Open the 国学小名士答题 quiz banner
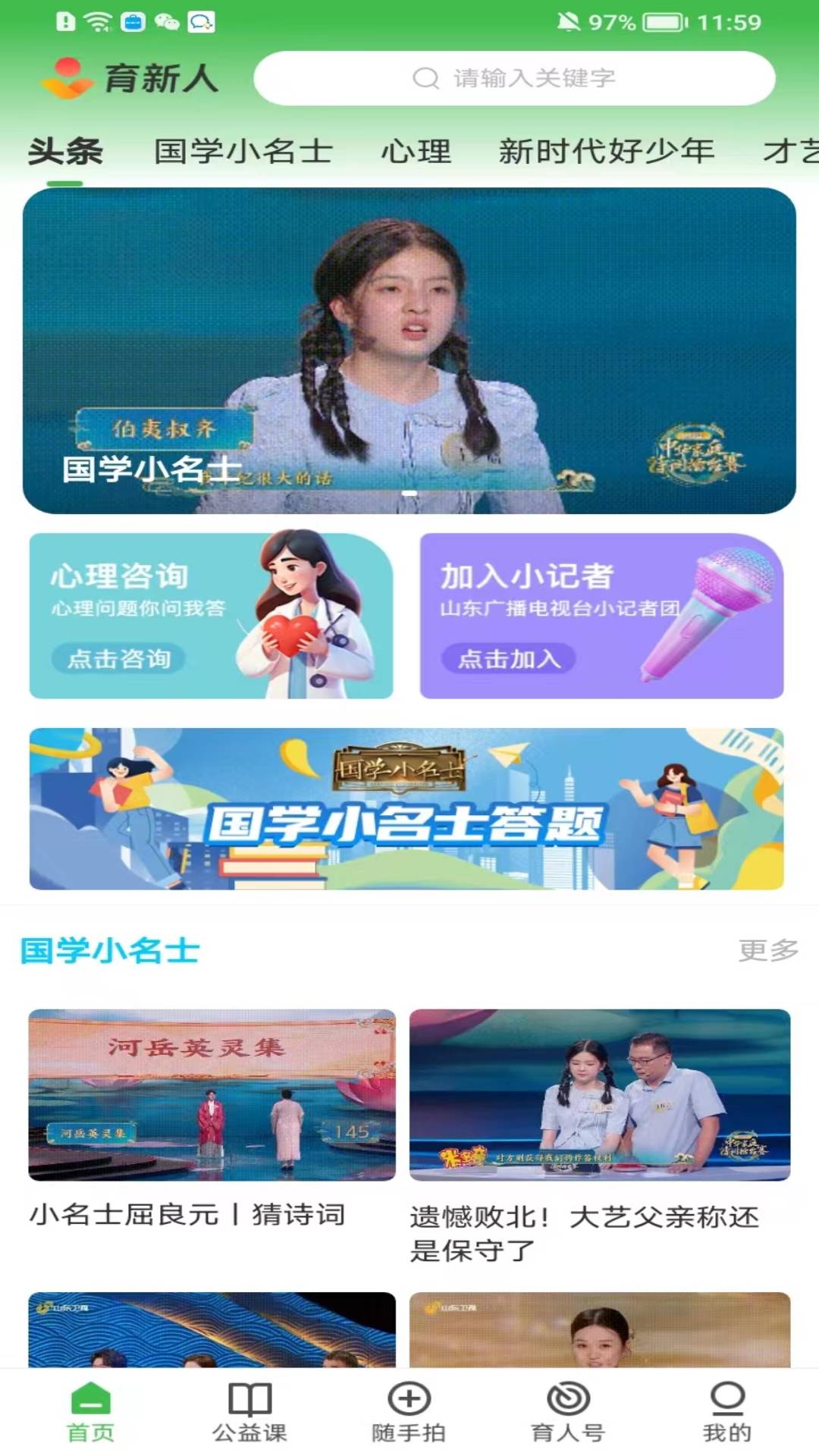 click(x=406, y=808)
